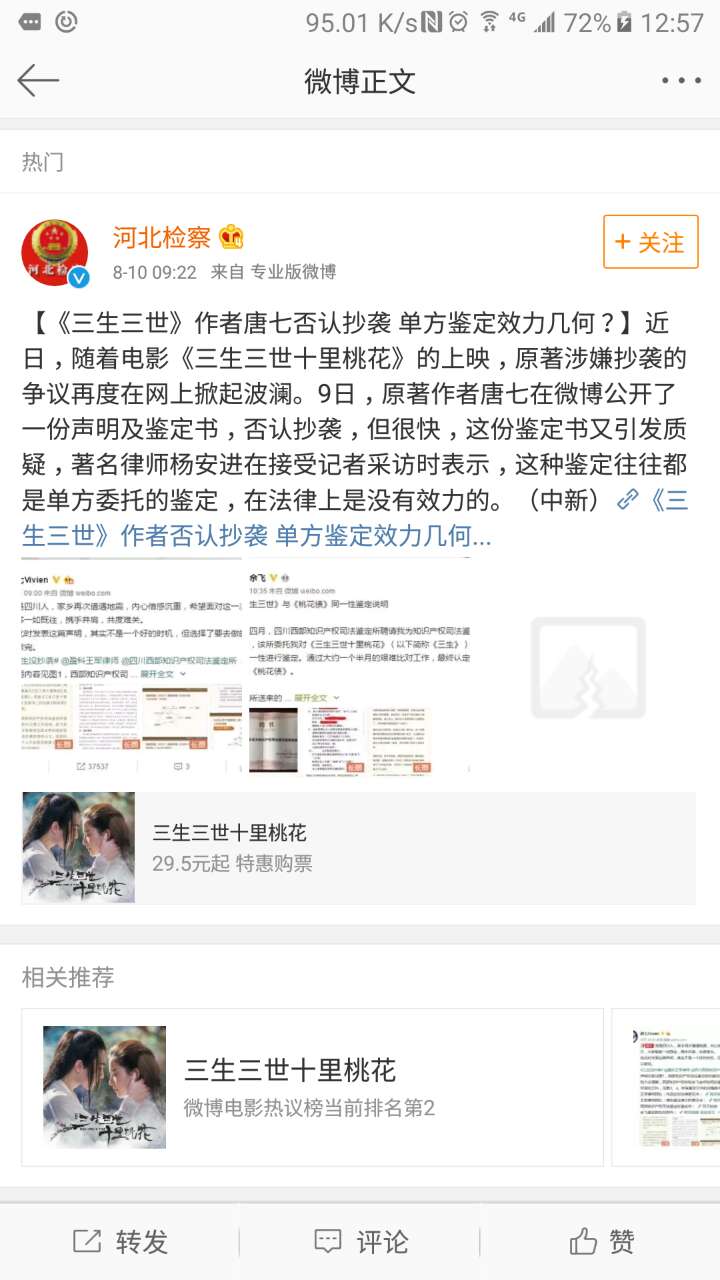Open the 29.5元起 特惠购票 movie ticket card
Viewport: 720px width, 1280px height.
tap(358, 848)
